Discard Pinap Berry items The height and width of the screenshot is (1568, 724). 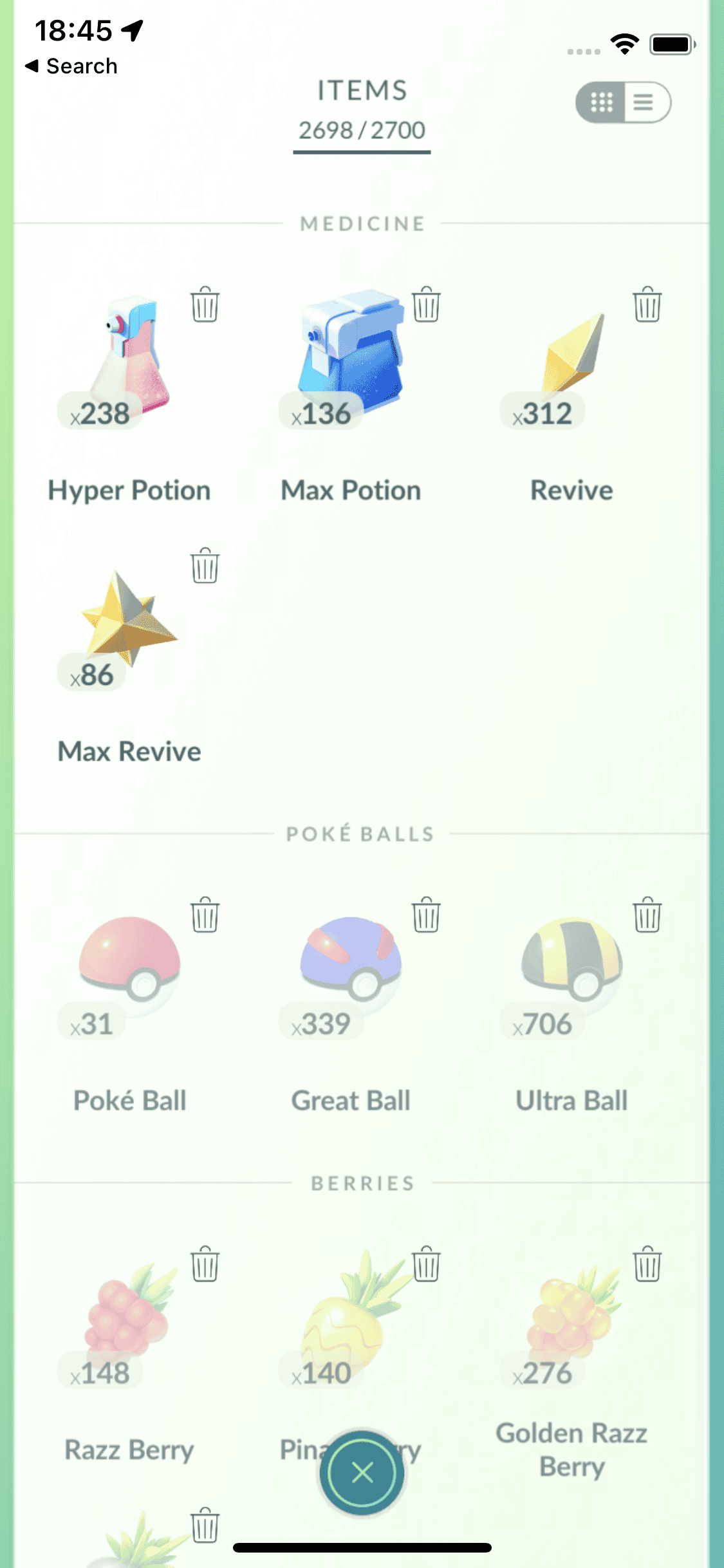(426, 1264)
